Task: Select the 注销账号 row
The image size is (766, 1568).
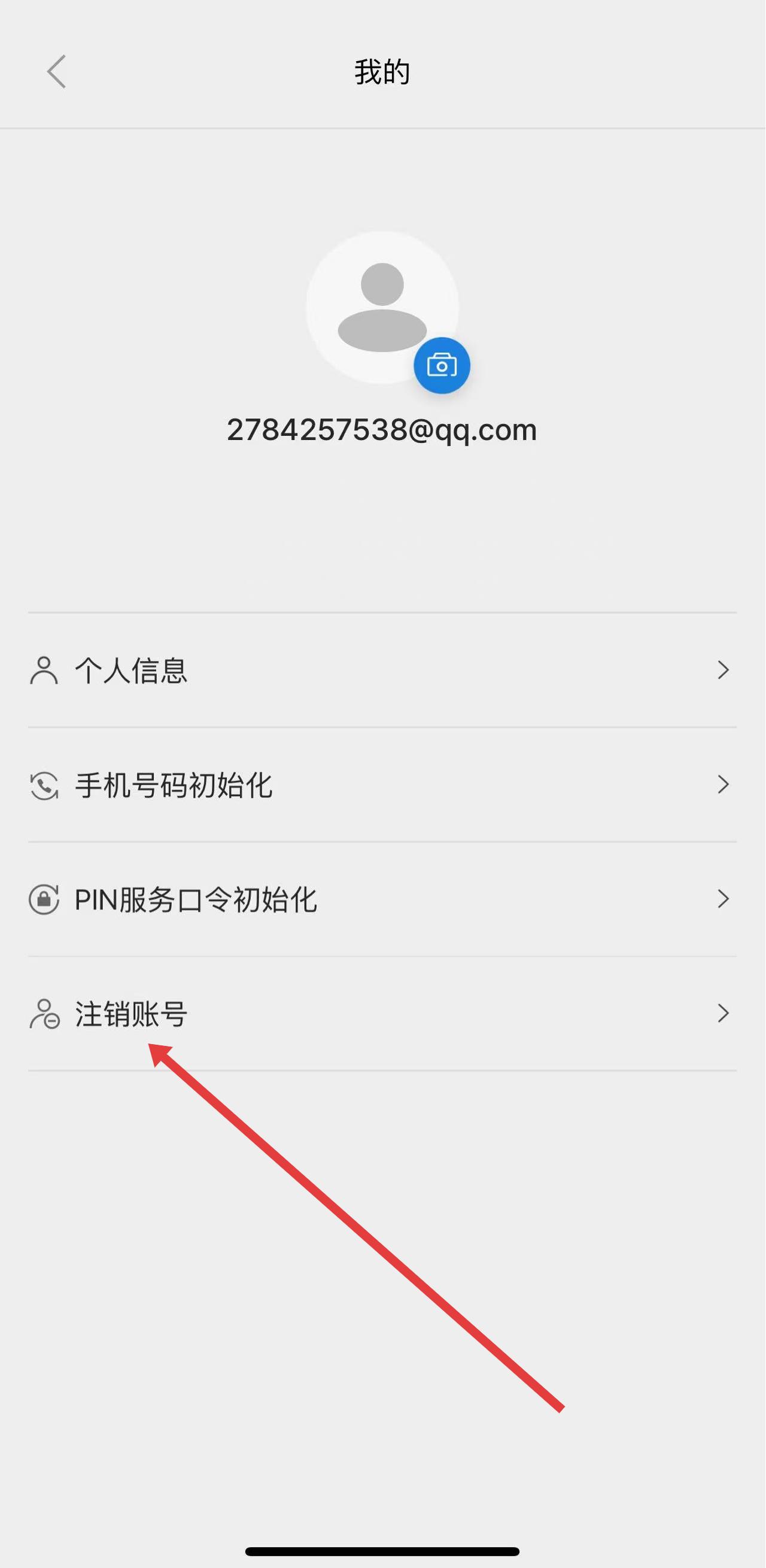Action: tap(382, 1014)
